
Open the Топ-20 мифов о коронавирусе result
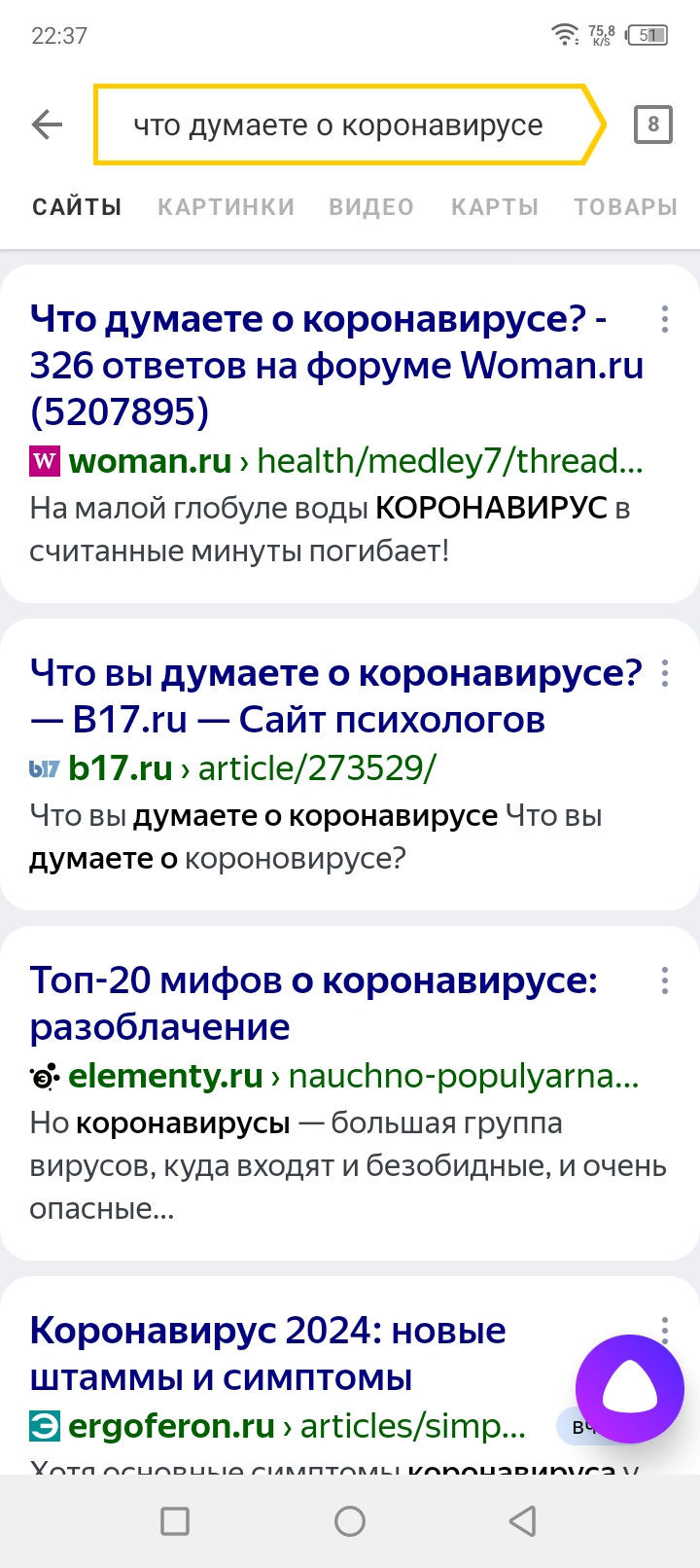coord(313,1003)
